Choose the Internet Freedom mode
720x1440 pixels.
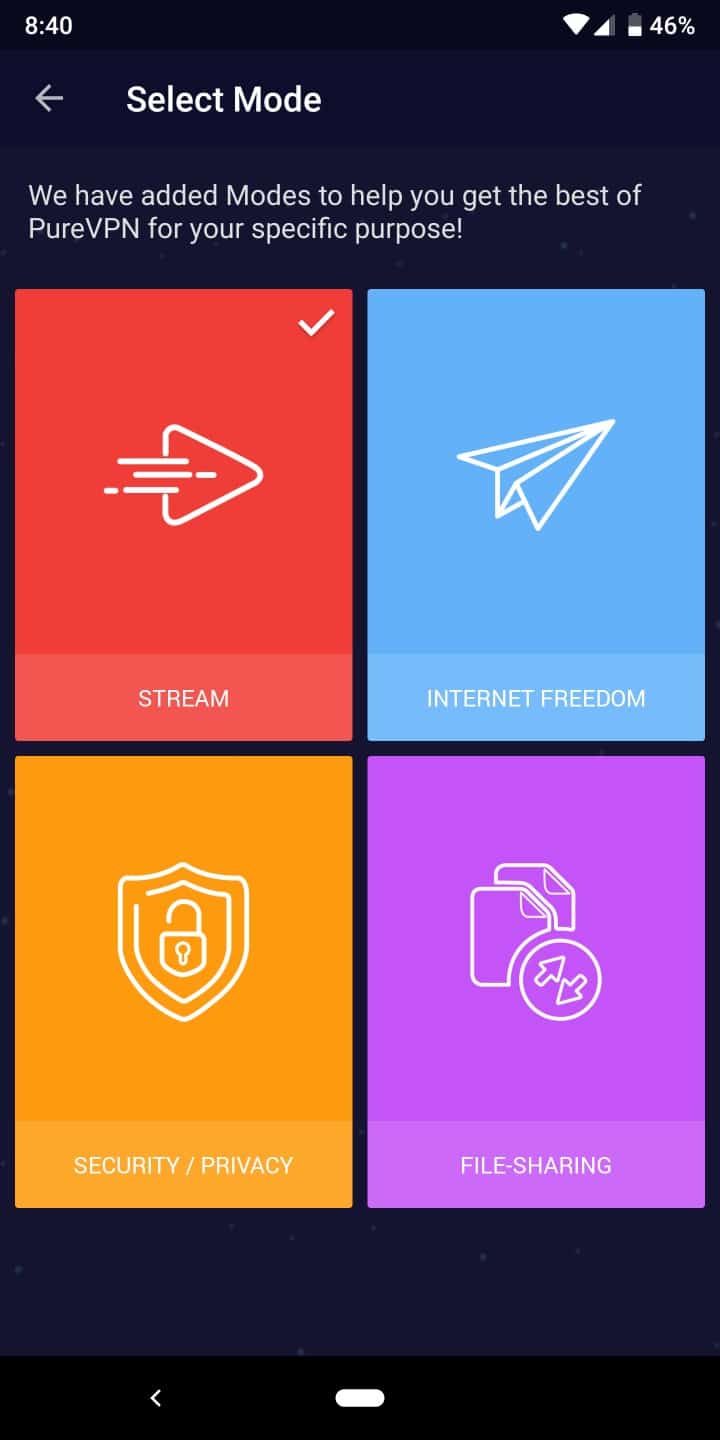coord(536,514)
